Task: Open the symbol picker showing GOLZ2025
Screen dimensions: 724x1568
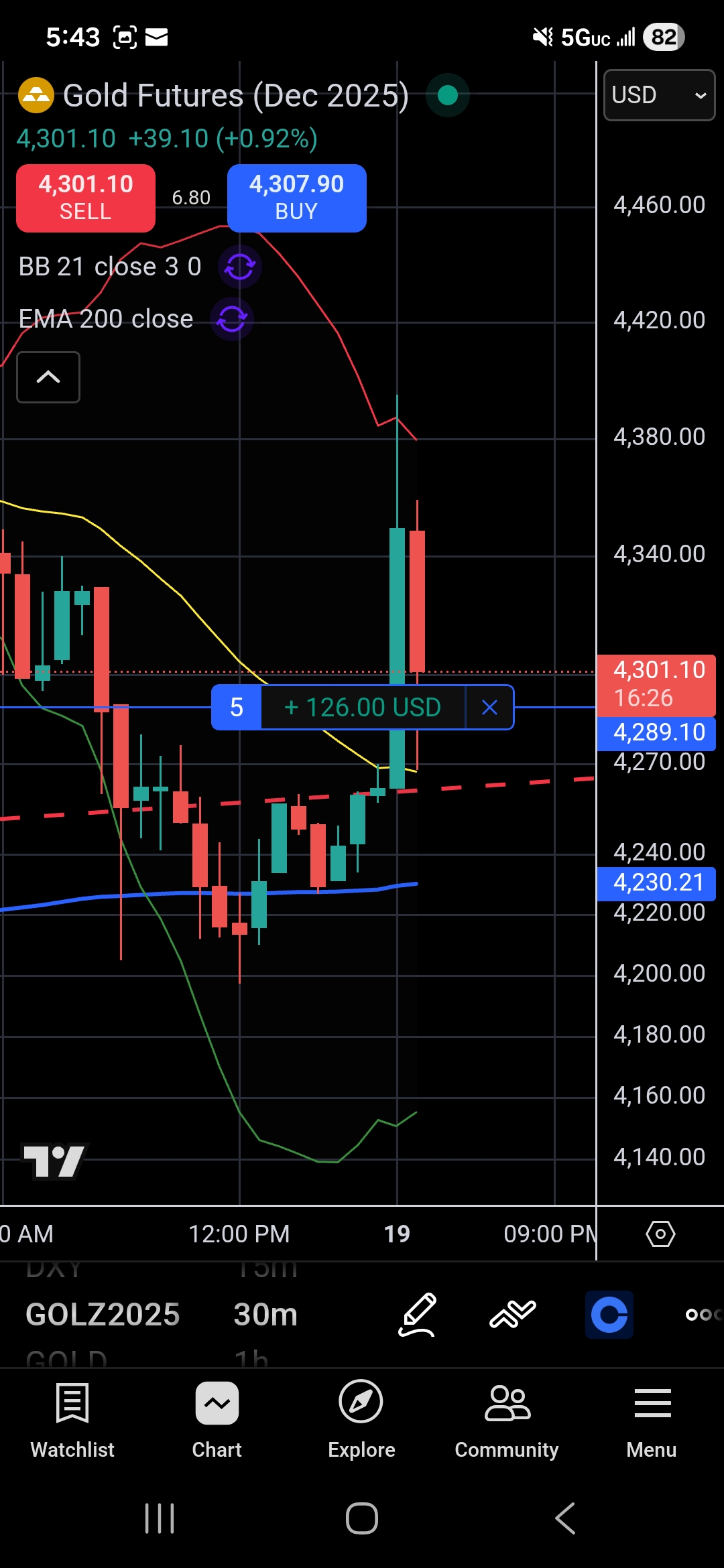Action: [103, 1314]
